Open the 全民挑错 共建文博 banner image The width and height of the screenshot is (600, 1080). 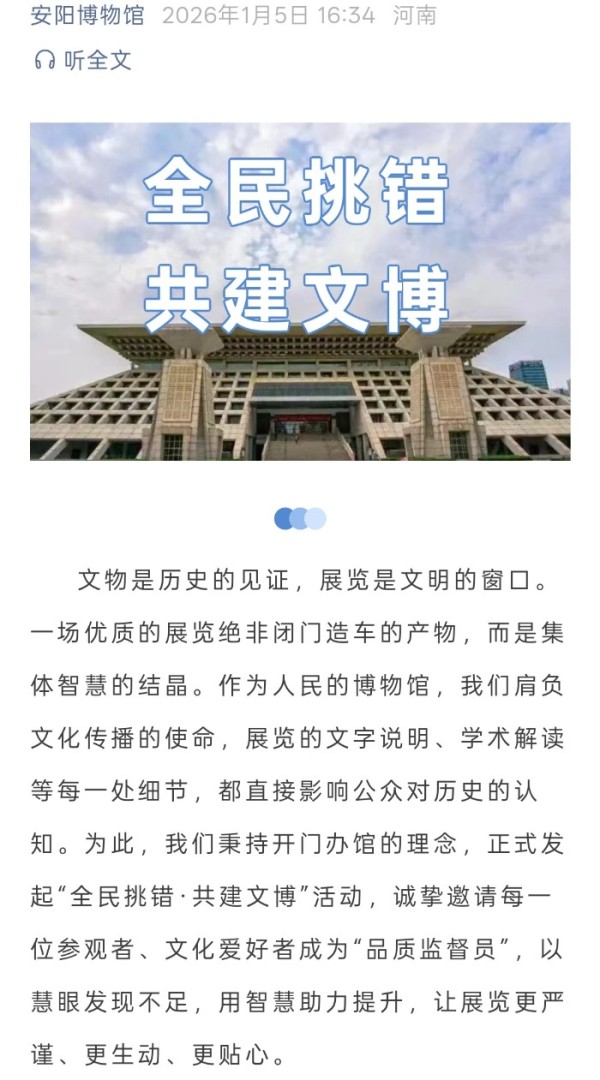pyautogui.click(x=300, y=291)
